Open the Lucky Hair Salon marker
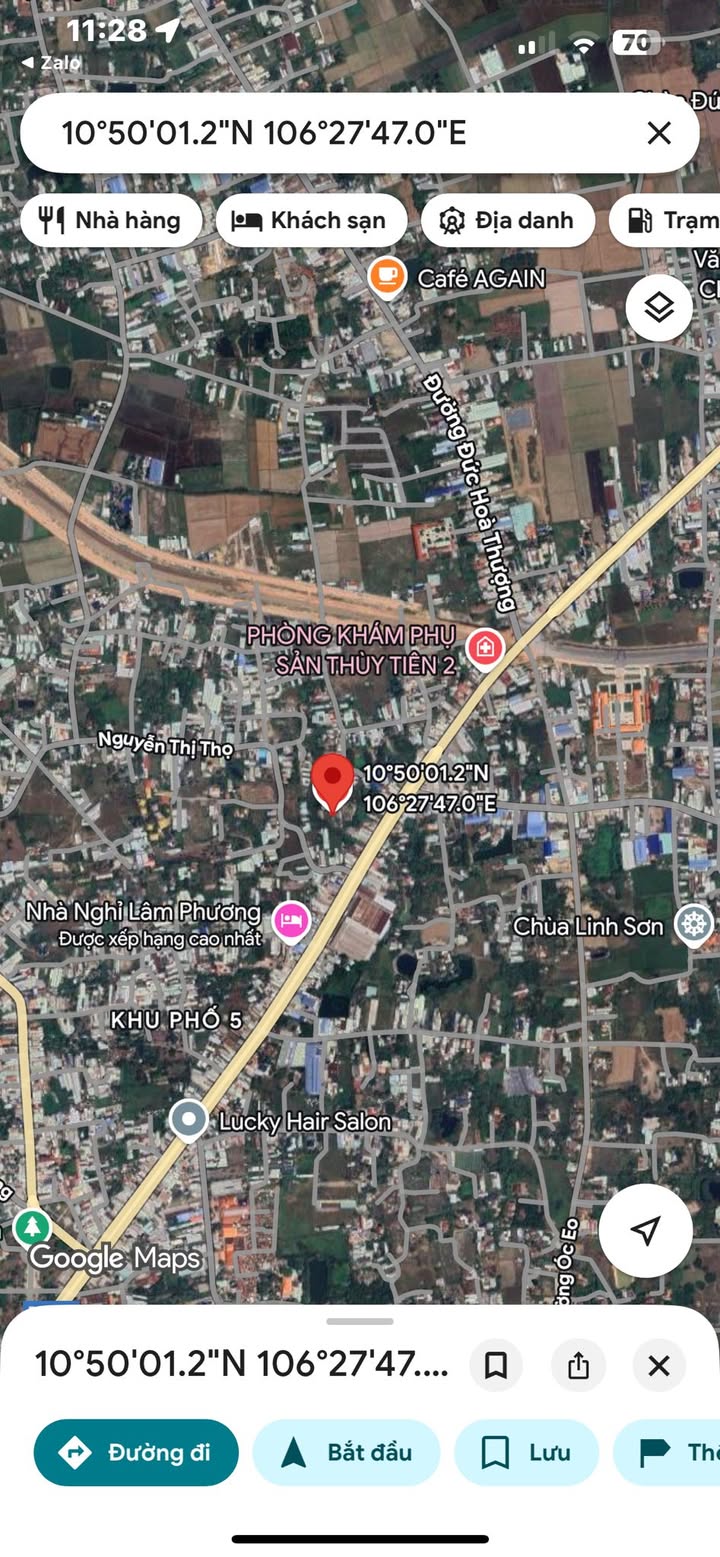720x1557 pixels. click(x=188, y=1121)
